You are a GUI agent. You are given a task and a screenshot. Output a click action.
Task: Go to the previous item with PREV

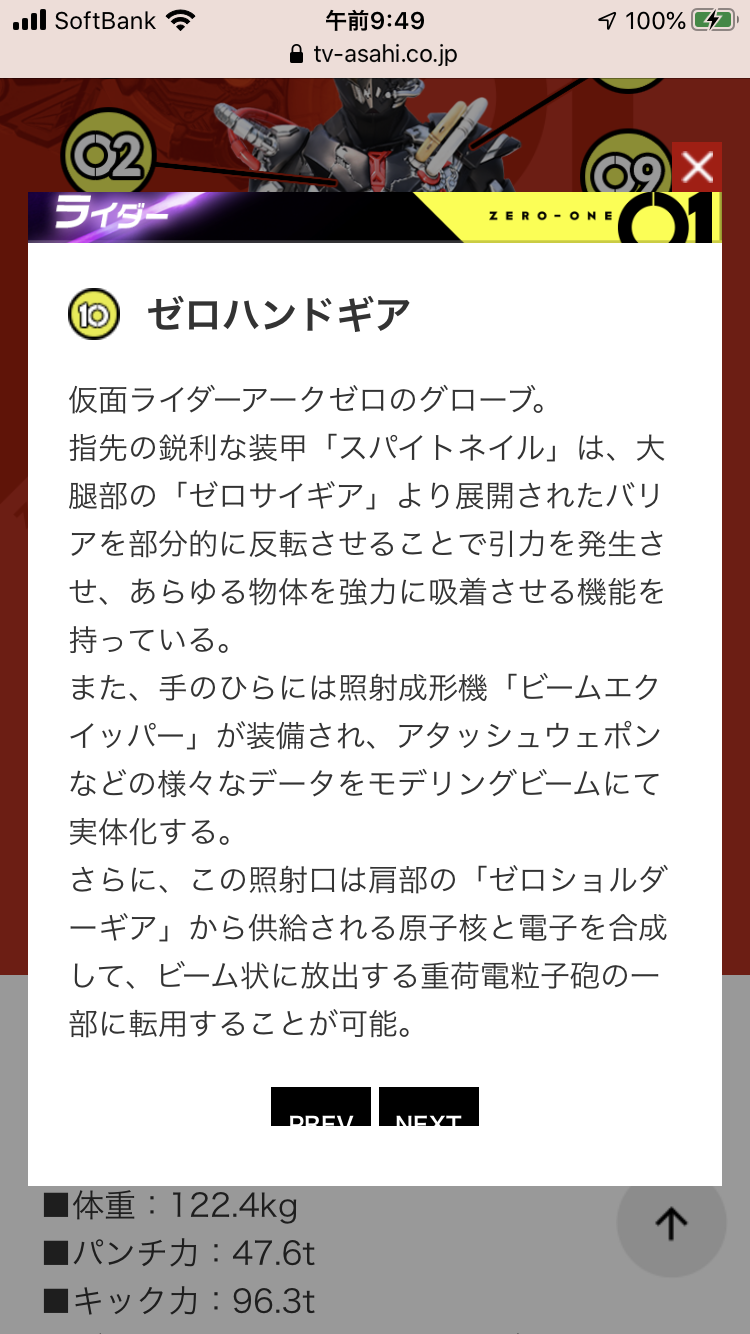click(x=321, y=1108)
